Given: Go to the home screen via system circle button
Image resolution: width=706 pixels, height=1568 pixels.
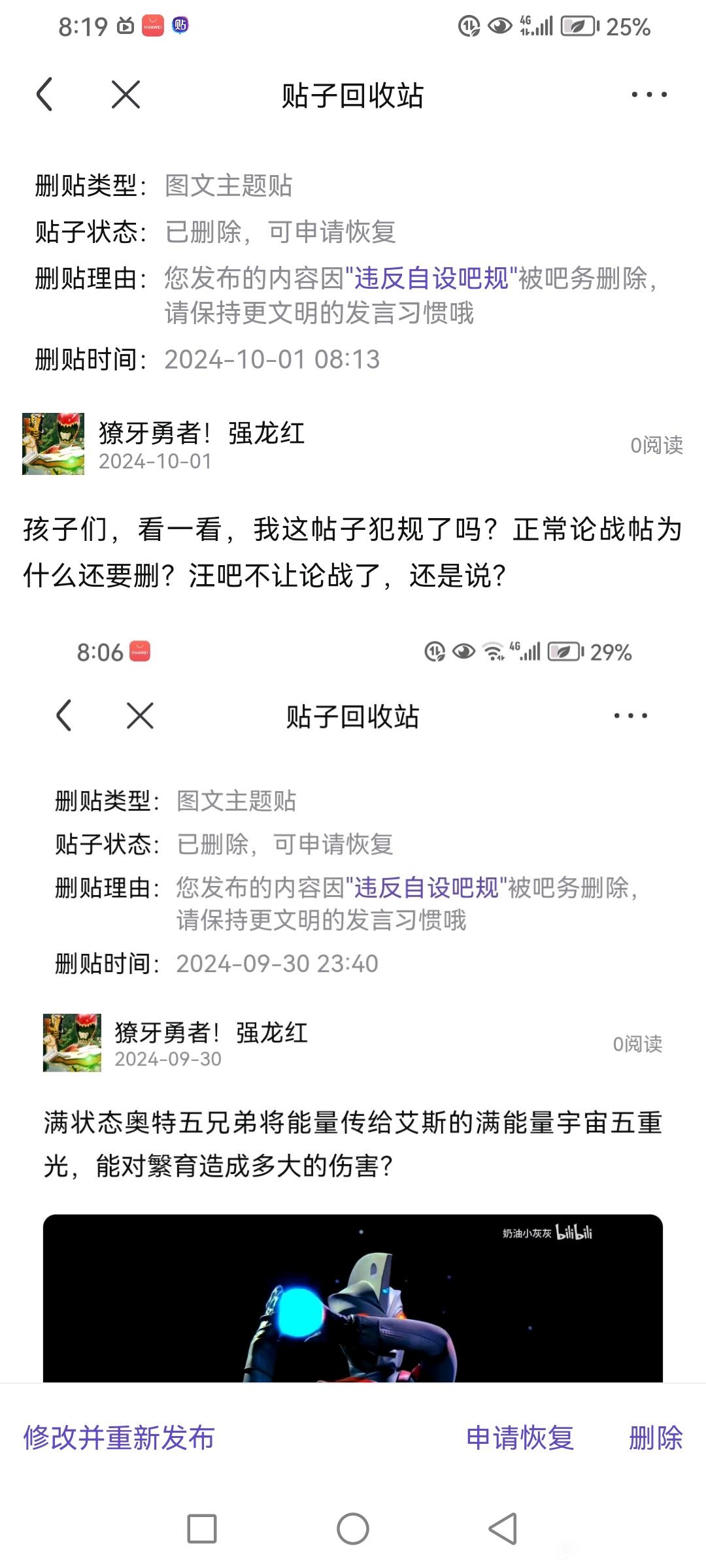Looking at the screenshot, I should [353, 1529].
